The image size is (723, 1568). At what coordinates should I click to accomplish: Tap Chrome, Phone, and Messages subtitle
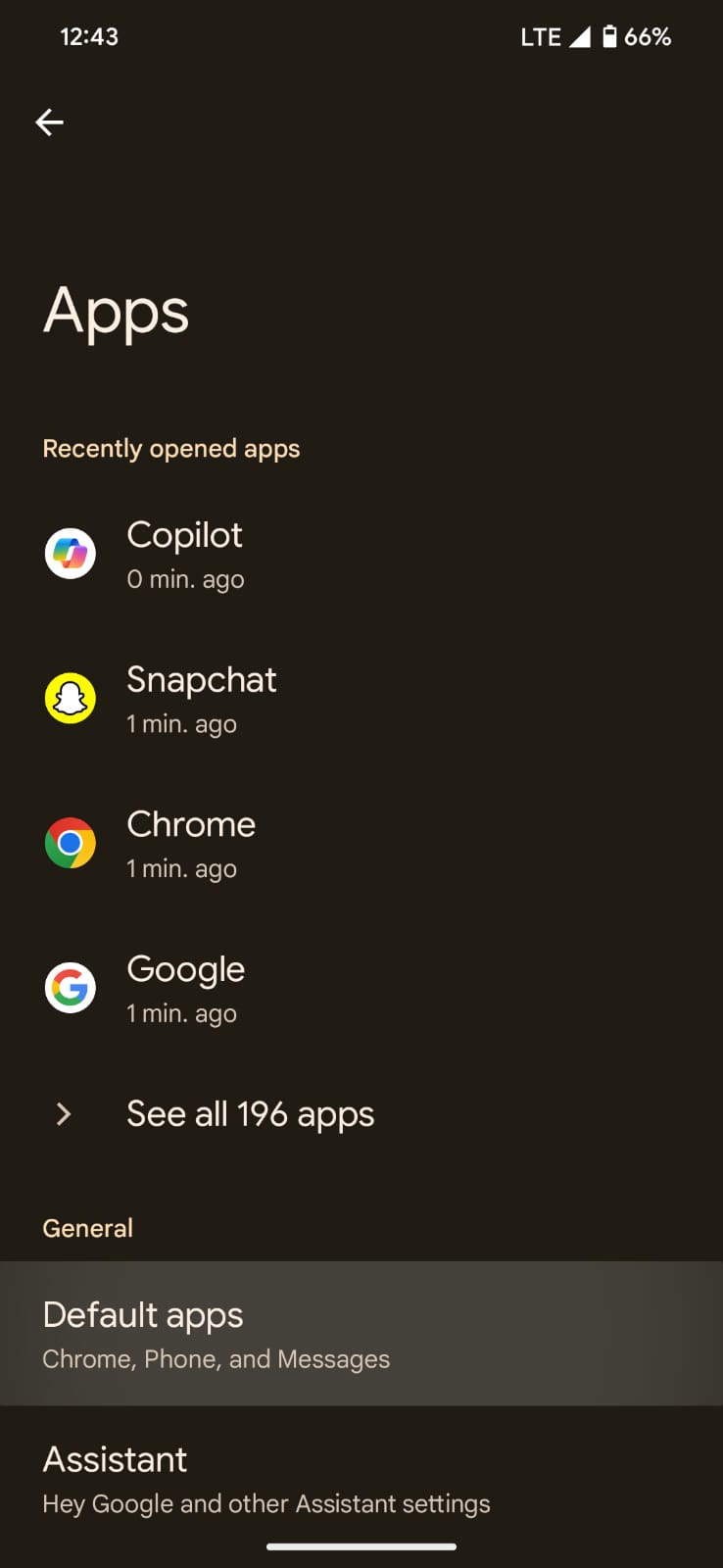(x=216, y=1358)
